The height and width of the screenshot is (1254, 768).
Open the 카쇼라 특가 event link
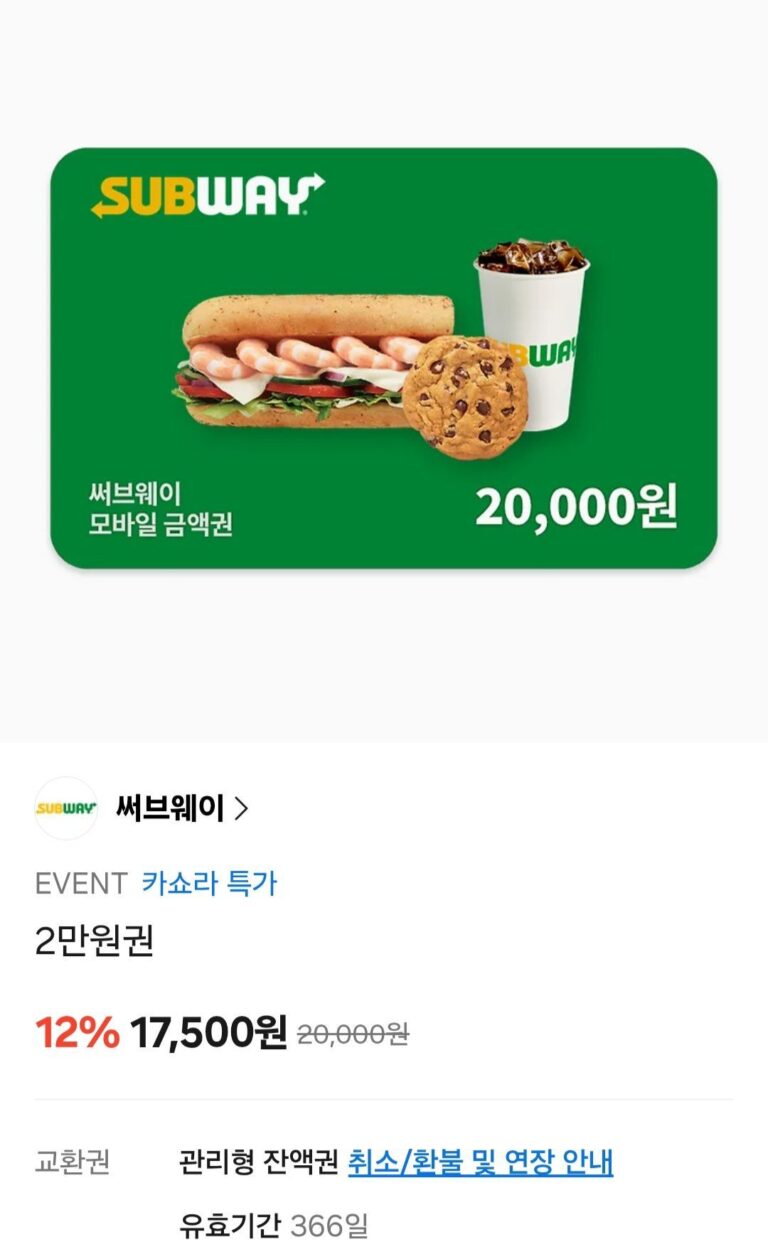pos(209,883)
